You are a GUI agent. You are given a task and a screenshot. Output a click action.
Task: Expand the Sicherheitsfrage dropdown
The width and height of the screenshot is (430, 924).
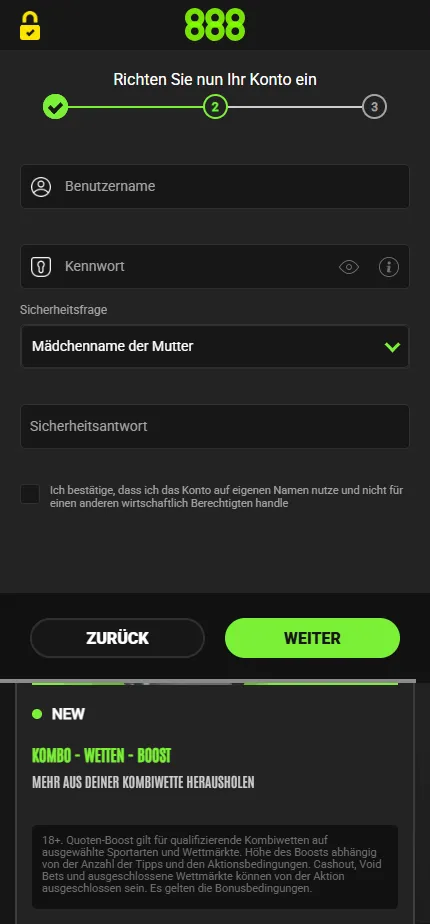click(215, 346)
